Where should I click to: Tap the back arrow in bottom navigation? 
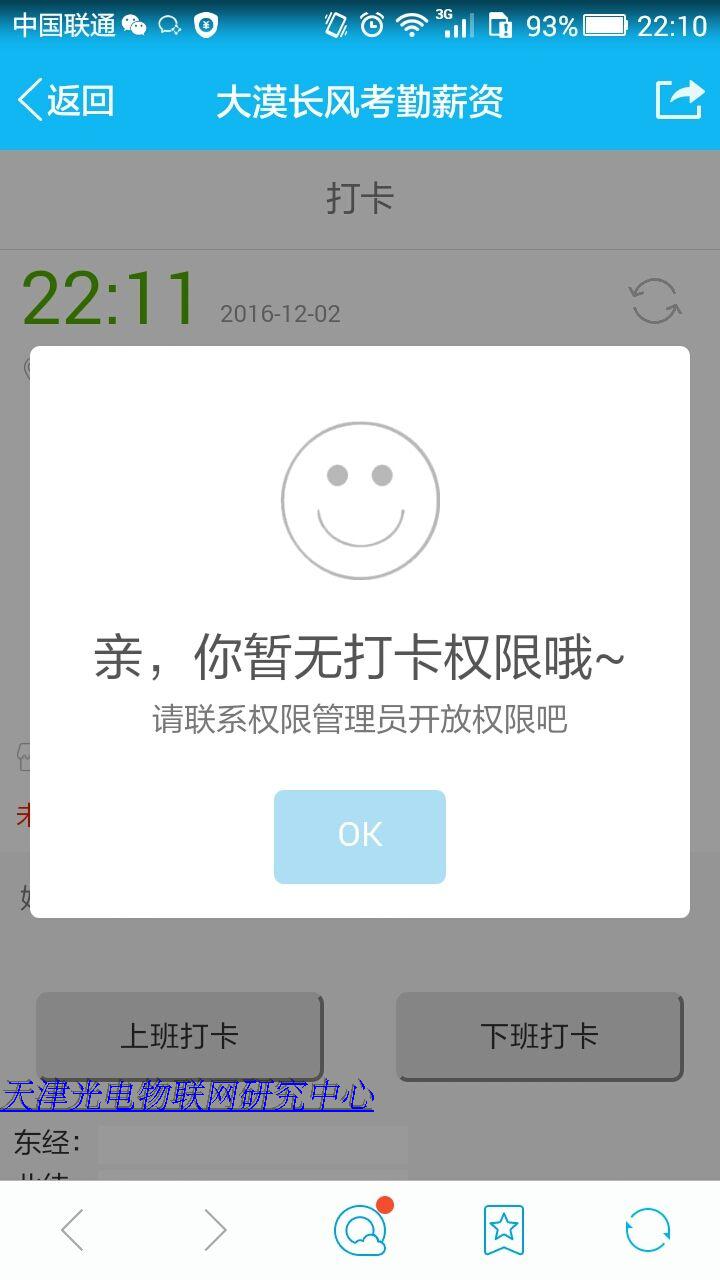click(x=72, y=1229)
